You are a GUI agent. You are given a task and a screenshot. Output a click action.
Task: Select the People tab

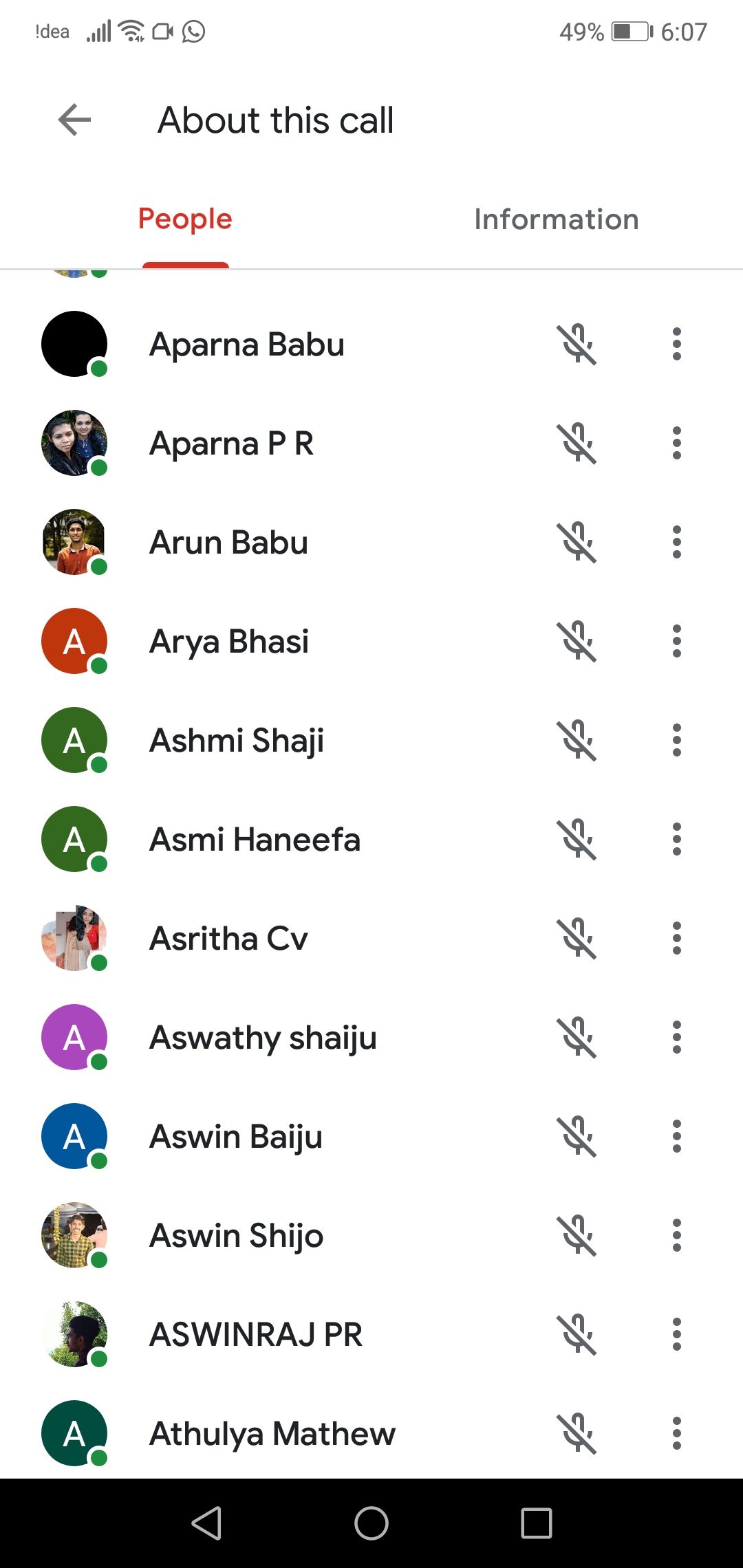pos(185,219)
